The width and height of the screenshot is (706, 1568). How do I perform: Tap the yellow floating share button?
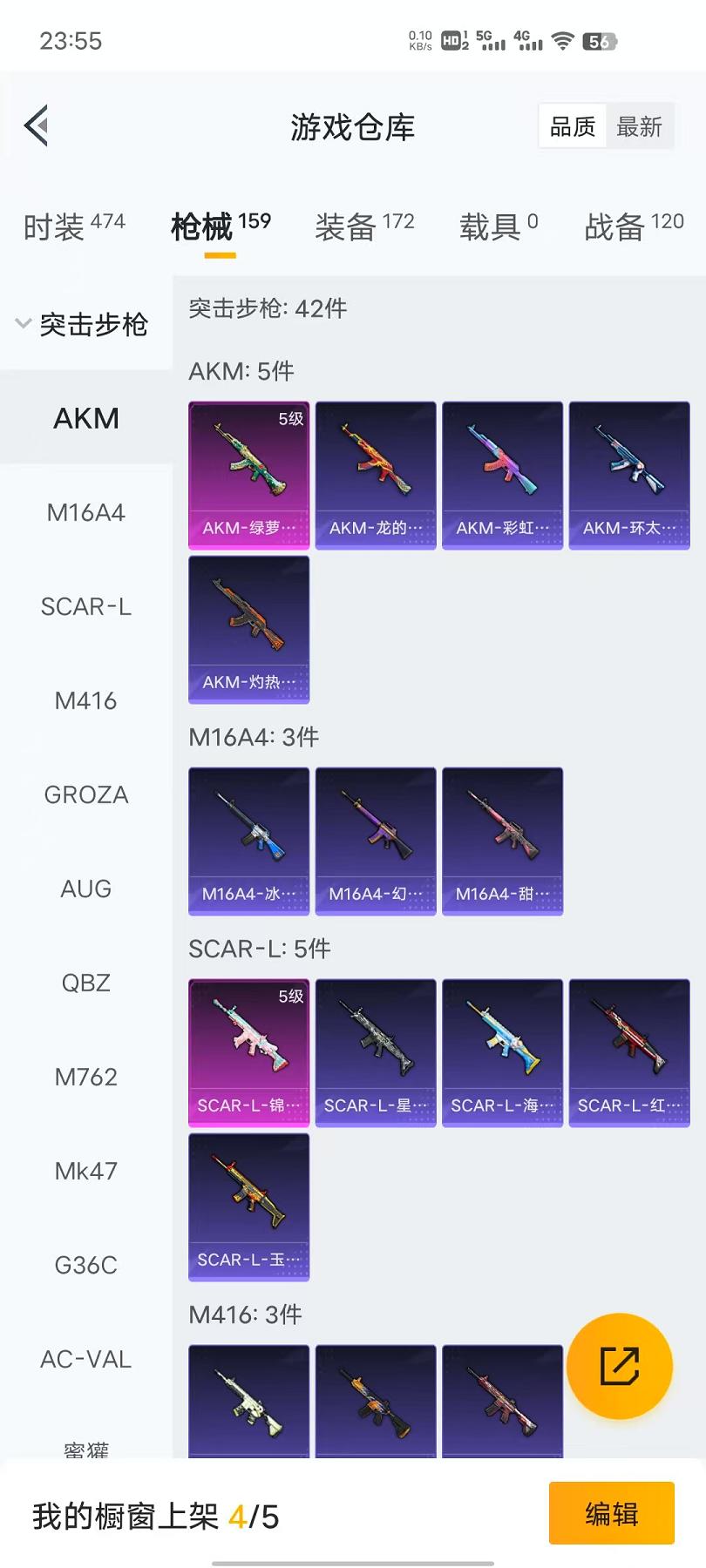click(619, 1365)
